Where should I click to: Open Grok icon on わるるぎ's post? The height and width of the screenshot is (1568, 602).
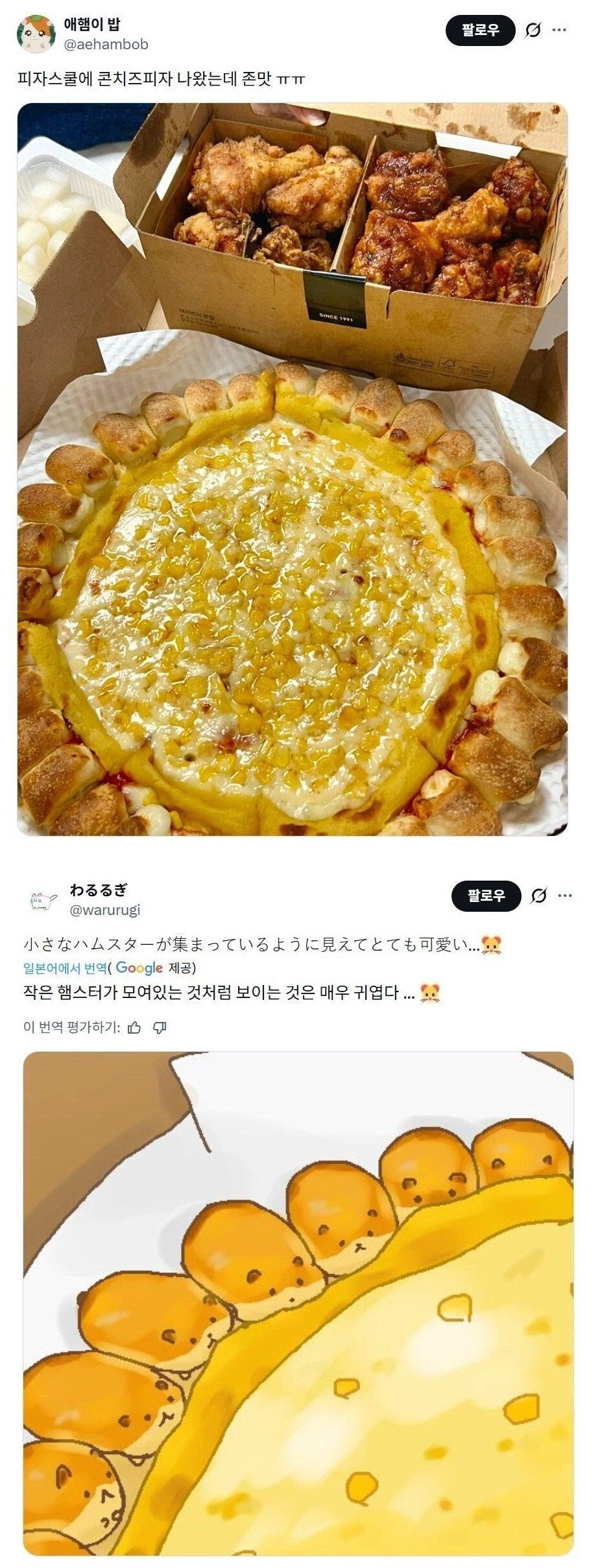tap(538, 896)
